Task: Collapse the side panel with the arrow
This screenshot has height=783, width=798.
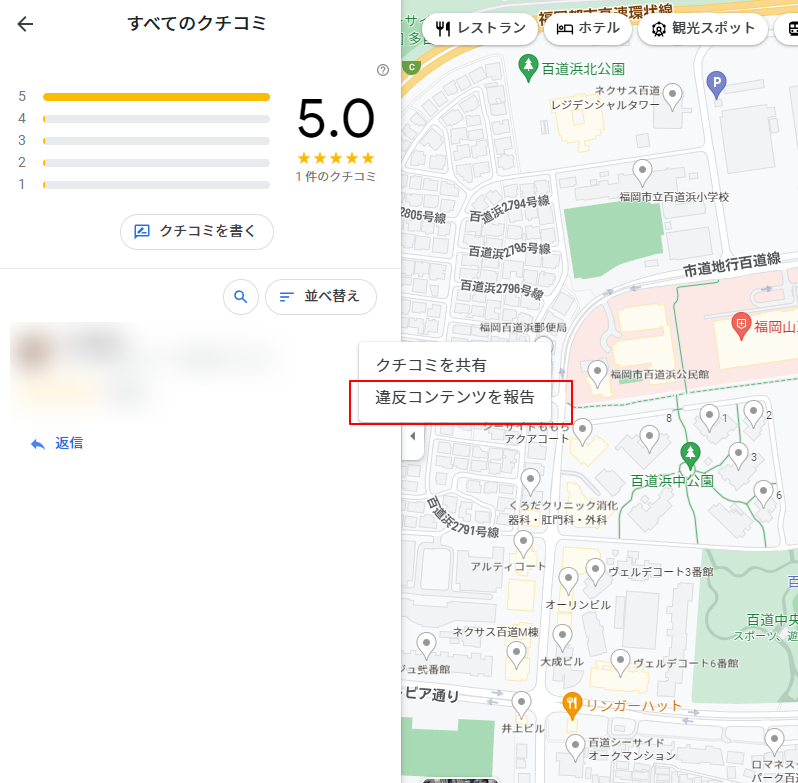Action: pyautogui.click(x=412, y=436)
